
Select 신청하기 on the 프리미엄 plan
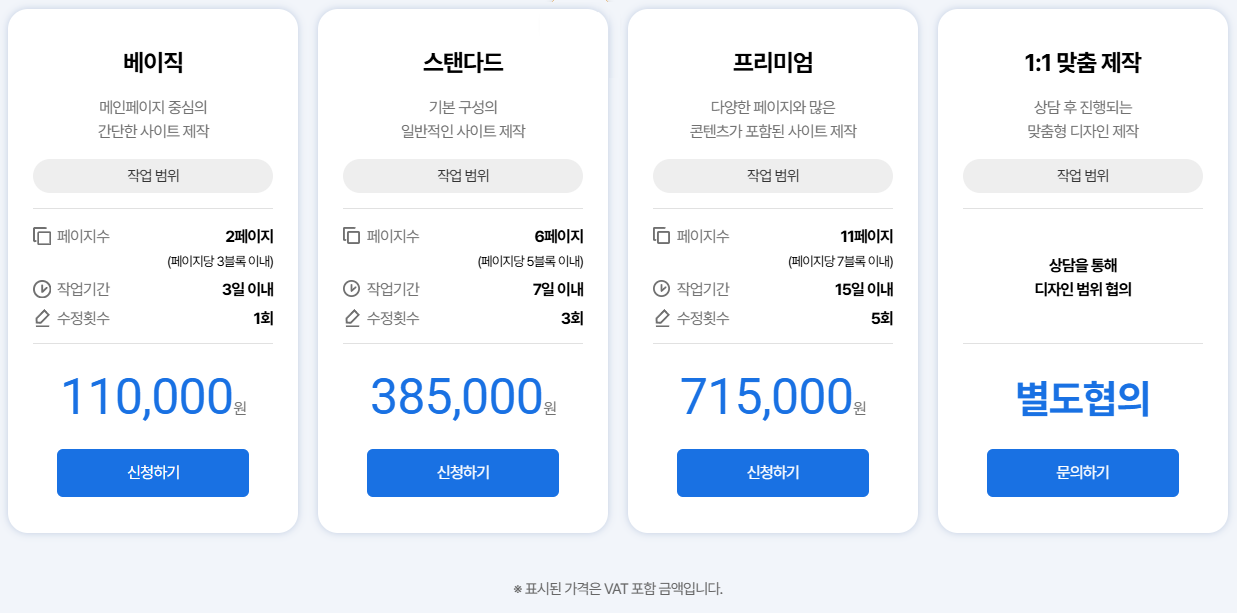pos(773,473)
